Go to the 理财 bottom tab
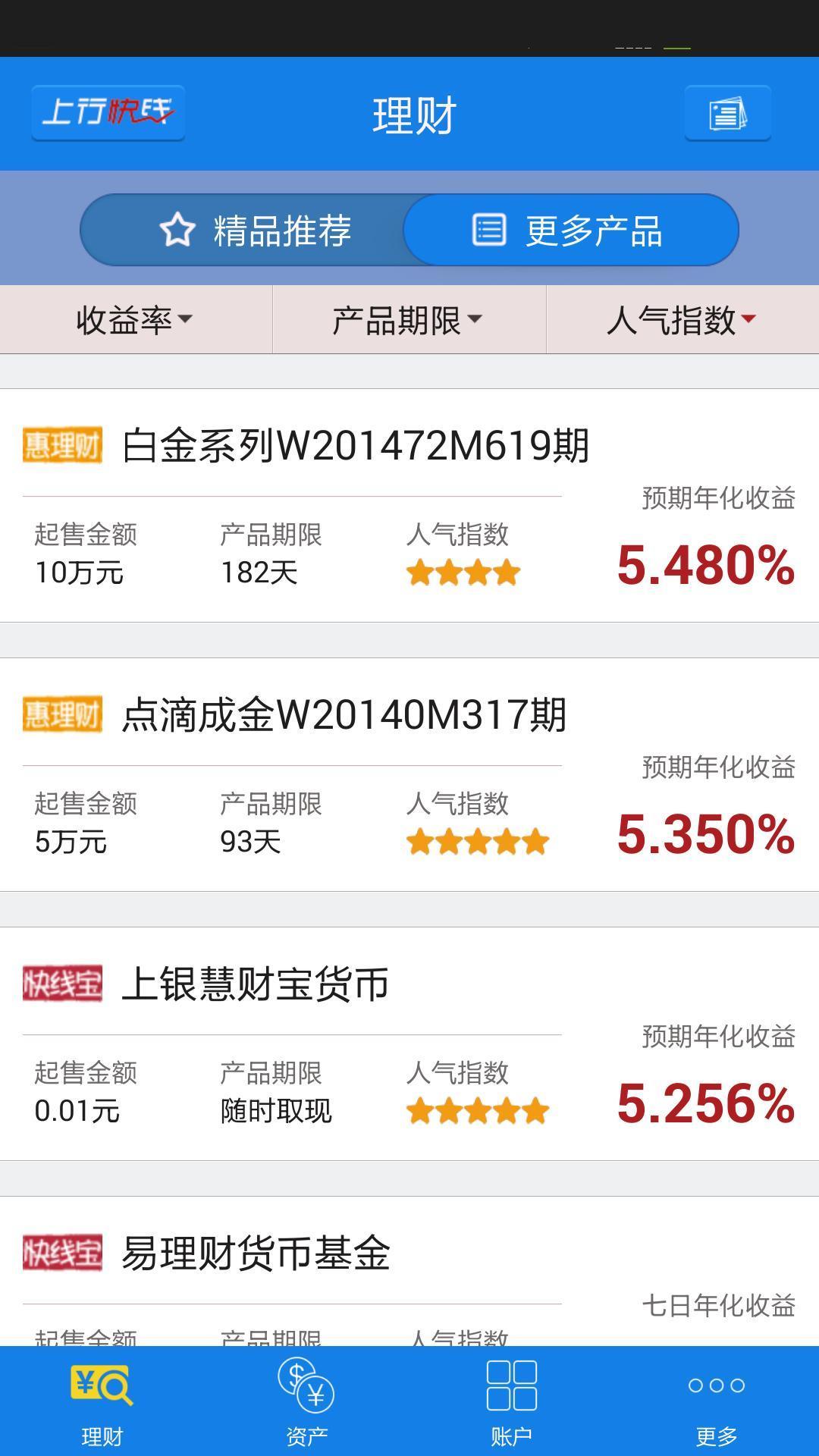The width and height of the screenshot is (819, 1456). pos(102,1401)
